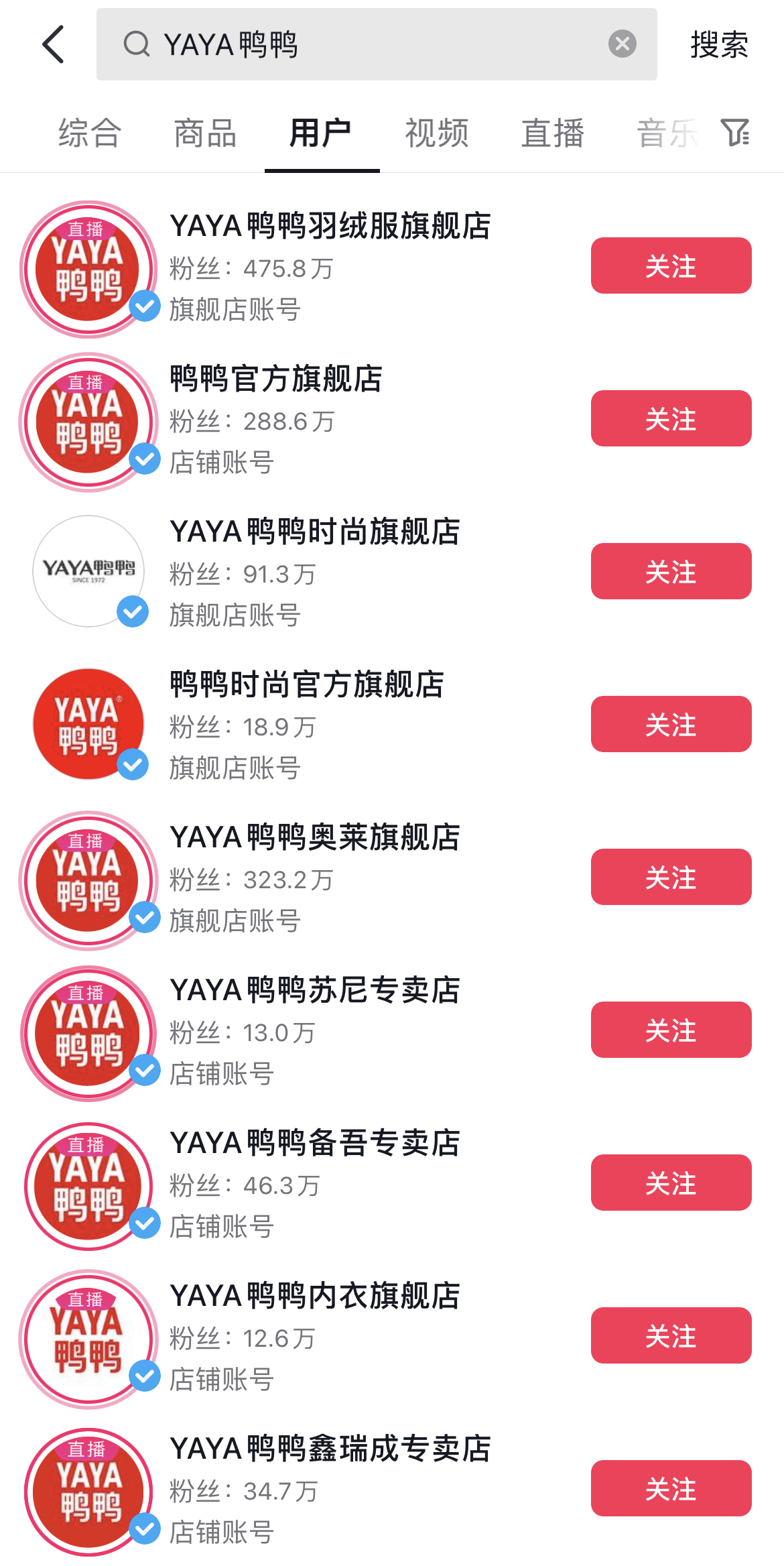This screenshot has width=784, height=1566.
Task: Open the YAYA鸭鸭备吾专卖店 profile
Action: [315, 1144]
